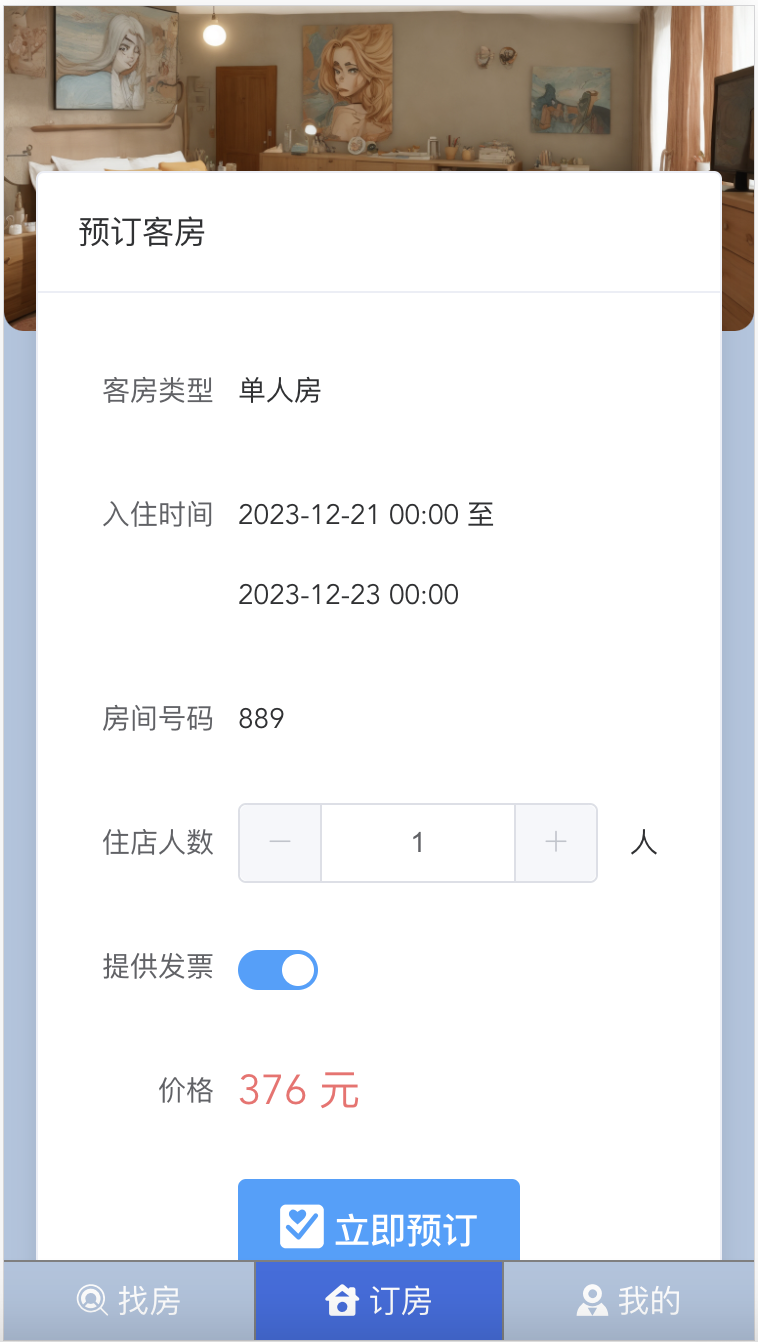Switch to the 找房 tab
Image resolution: width=758 pixels, height=1342 pixels.
(x=128, y=1301)
